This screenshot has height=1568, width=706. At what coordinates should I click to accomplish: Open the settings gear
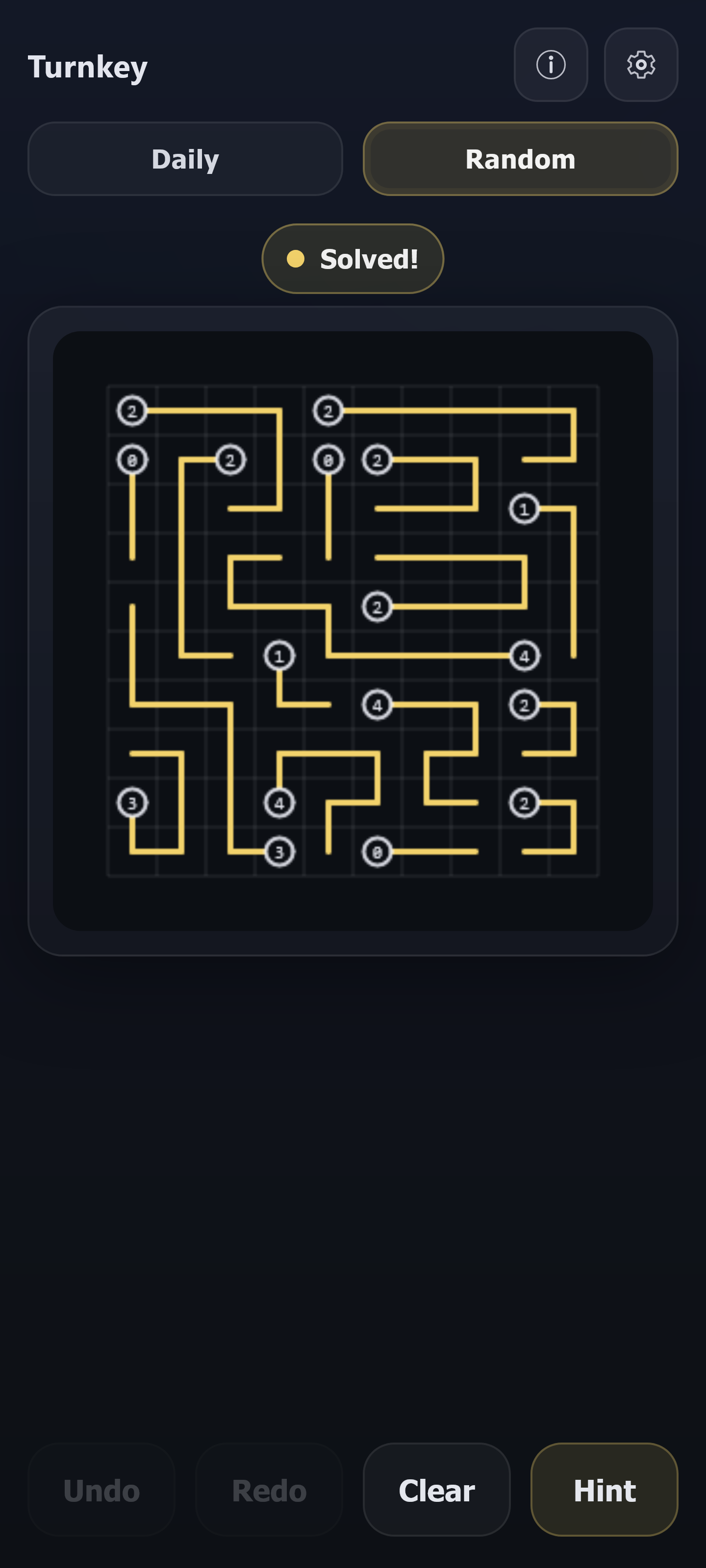coord(640,65)
